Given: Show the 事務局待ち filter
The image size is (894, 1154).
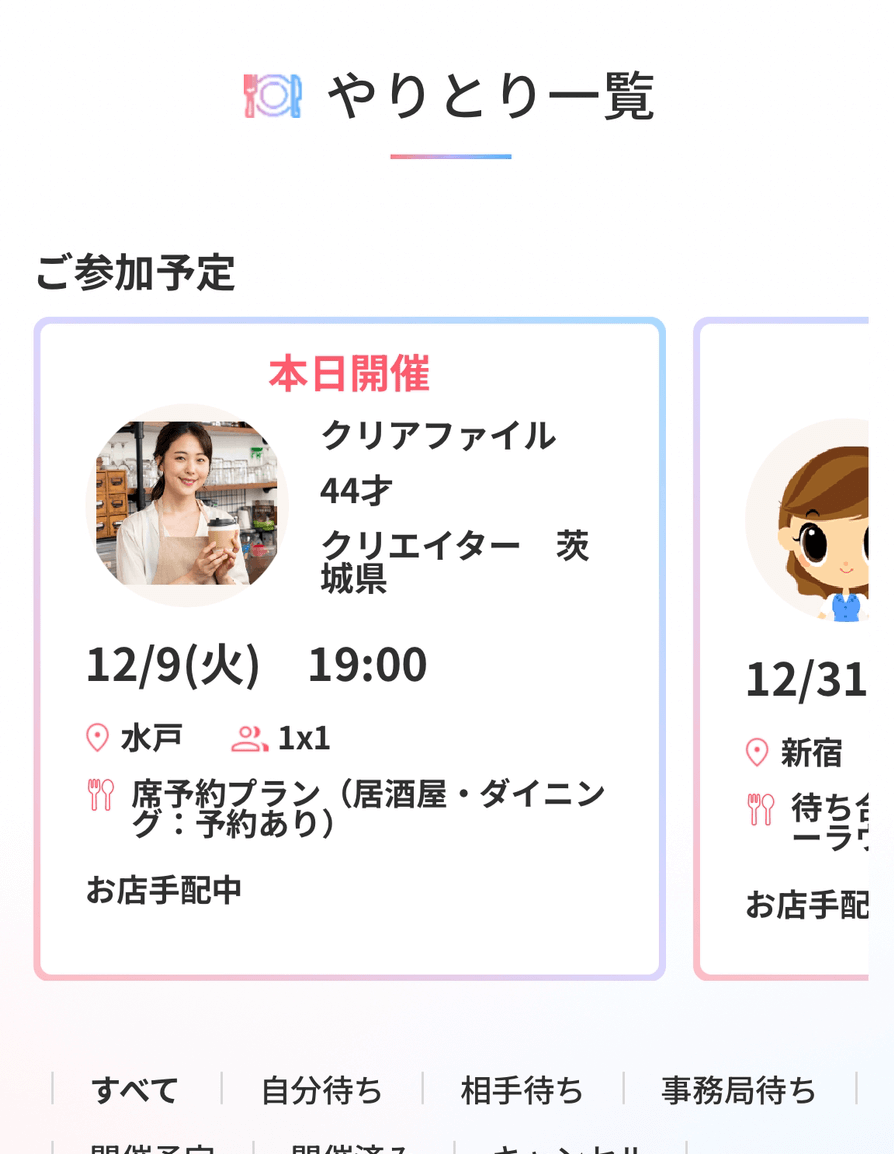Looking at the screenshot, I should [738, 1089].
